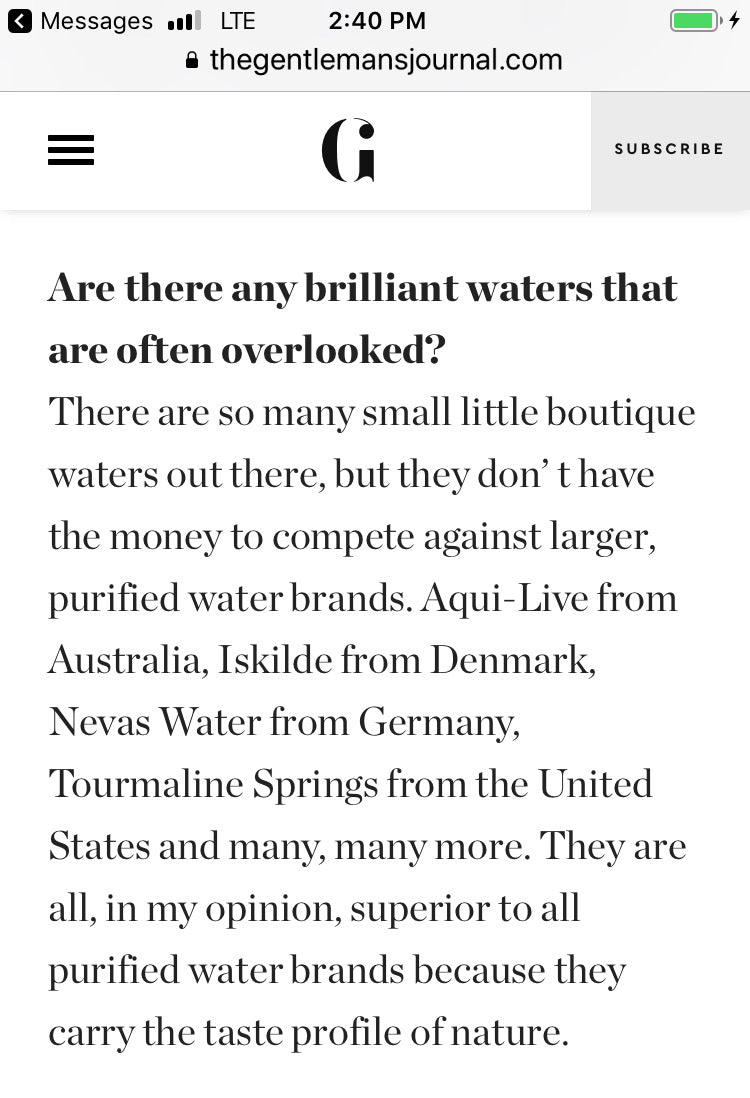Tap the padlock icon beside the URL
This screenshot has height=1098, width=750.
pos(191,60)
